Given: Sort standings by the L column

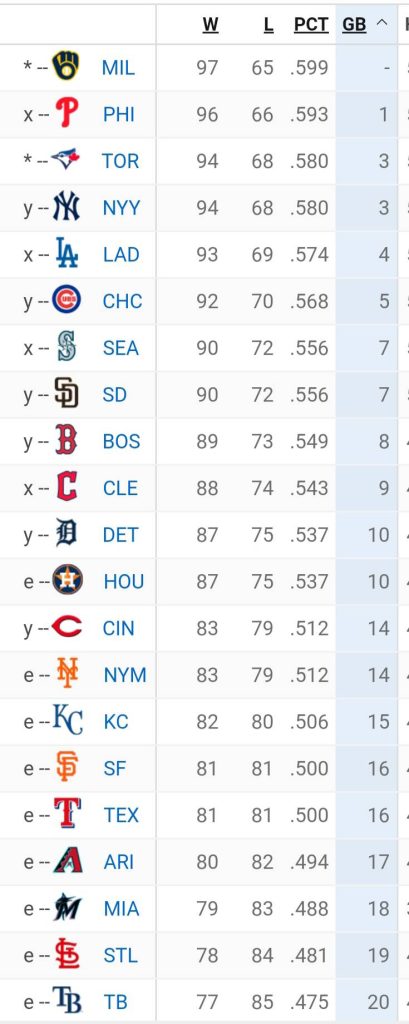Looking at the screenshot, I should (269, 24).
